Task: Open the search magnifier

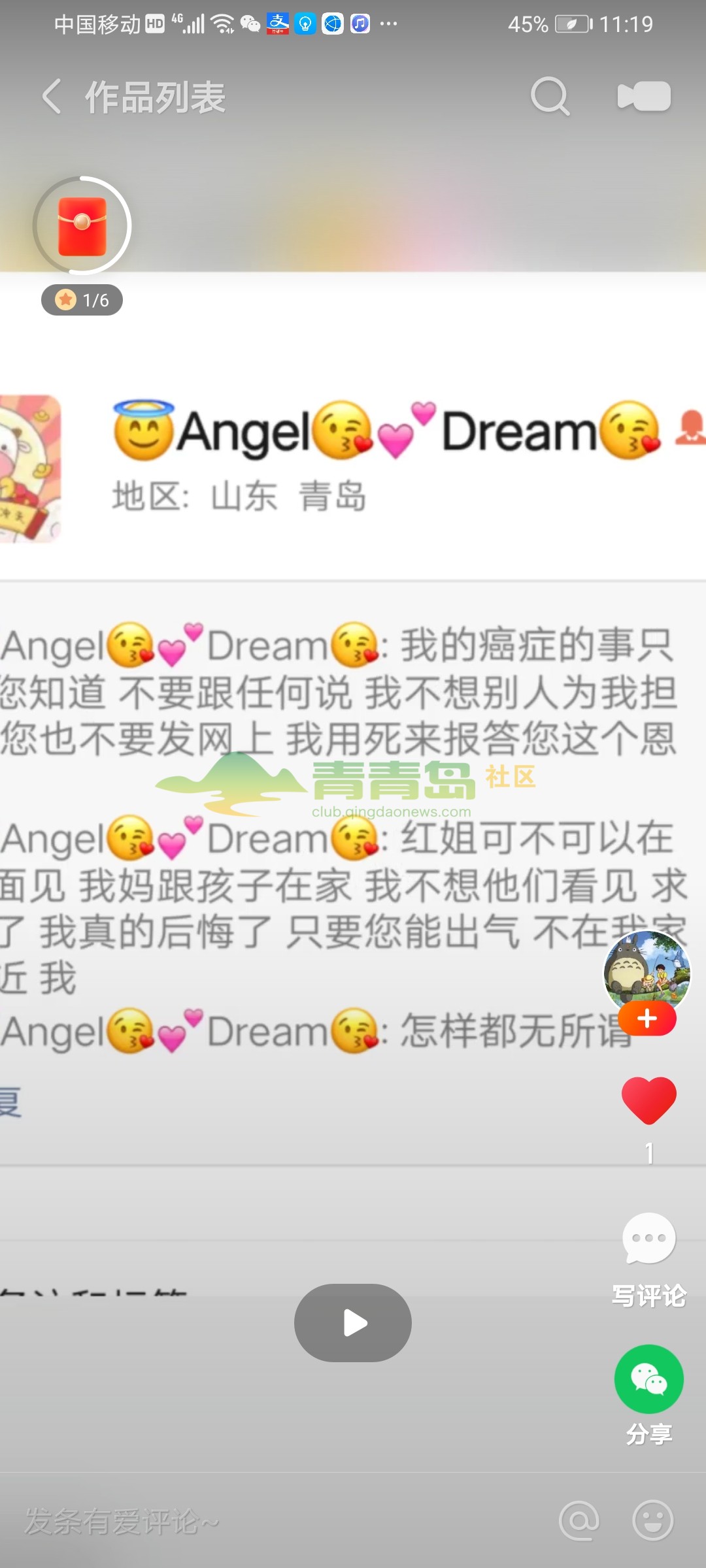Action: [x=550, y=97]
